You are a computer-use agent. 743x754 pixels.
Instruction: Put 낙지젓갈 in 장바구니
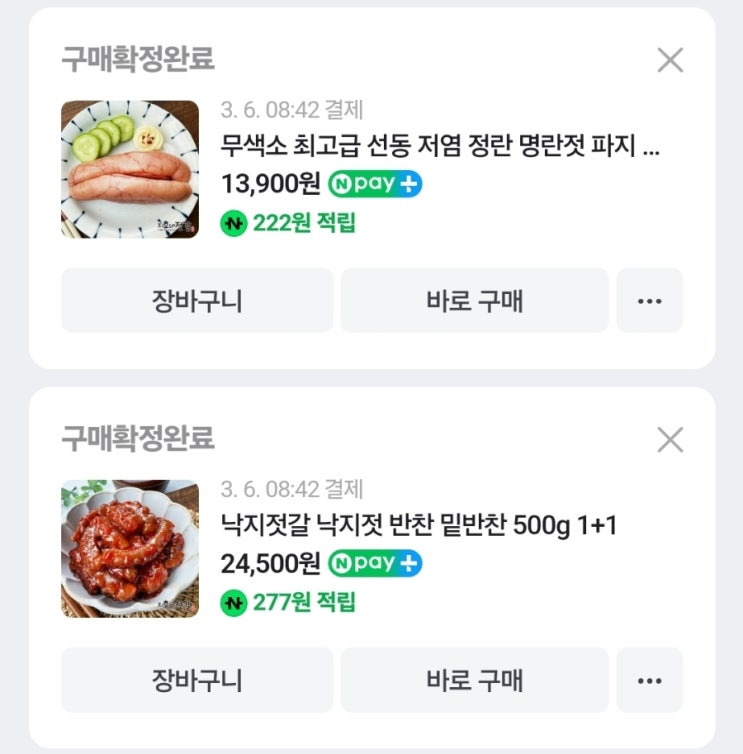(197, 680)
